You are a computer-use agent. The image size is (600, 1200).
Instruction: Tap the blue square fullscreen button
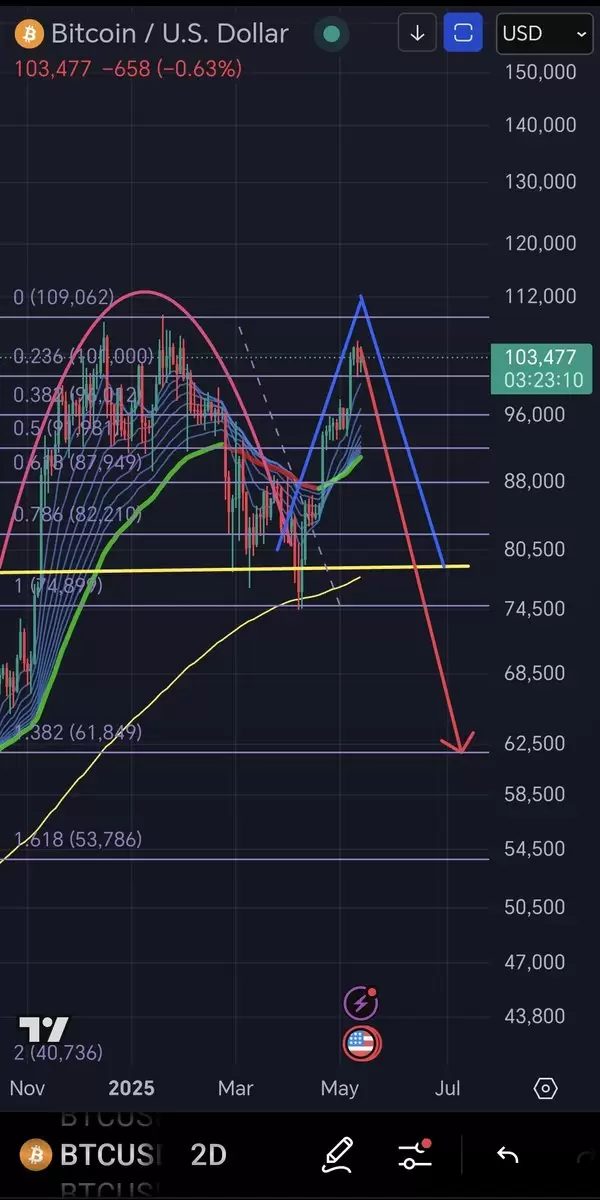(463, 33)
